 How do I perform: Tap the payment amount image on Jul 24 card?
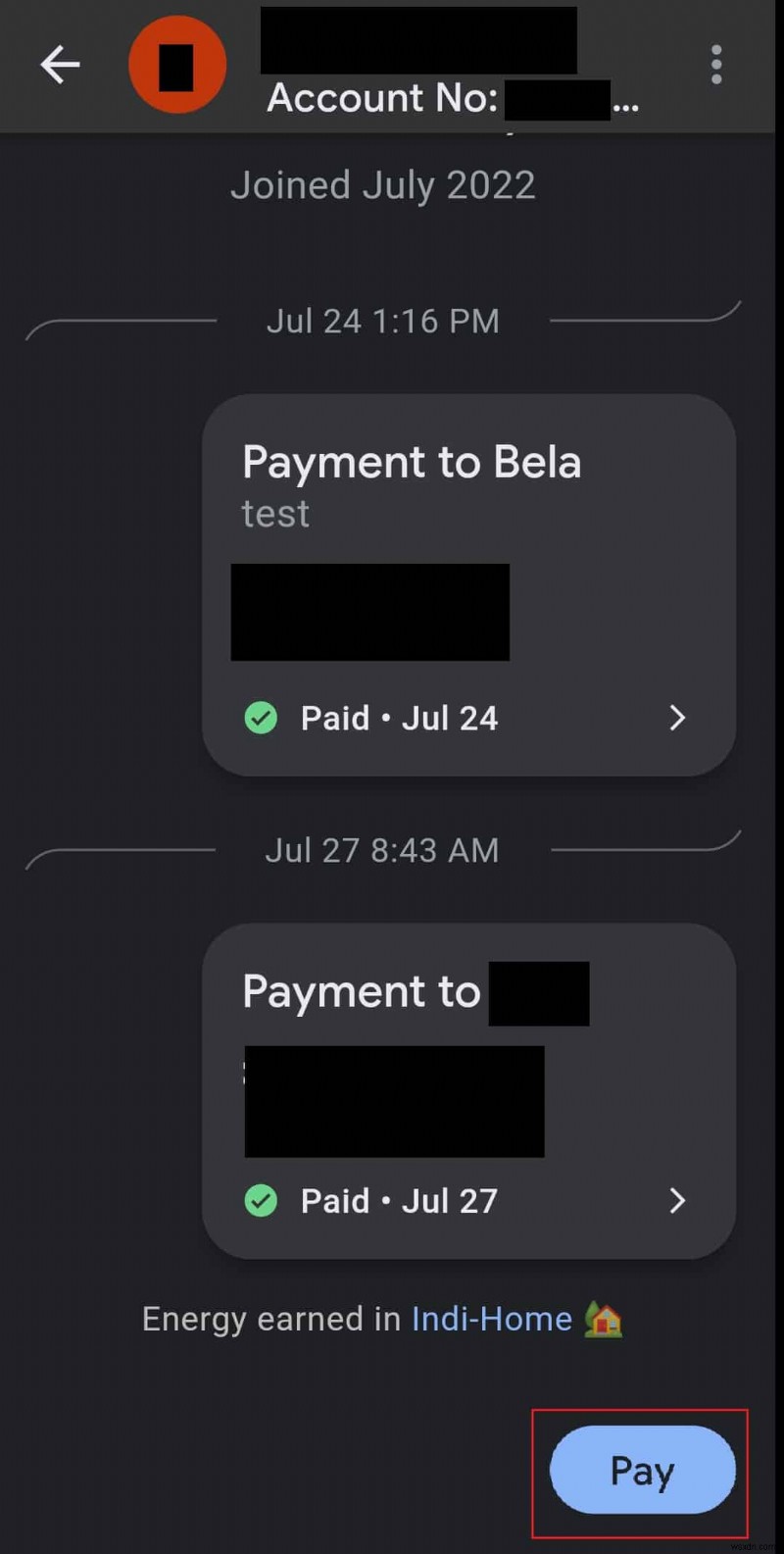(x=369, y=612)
